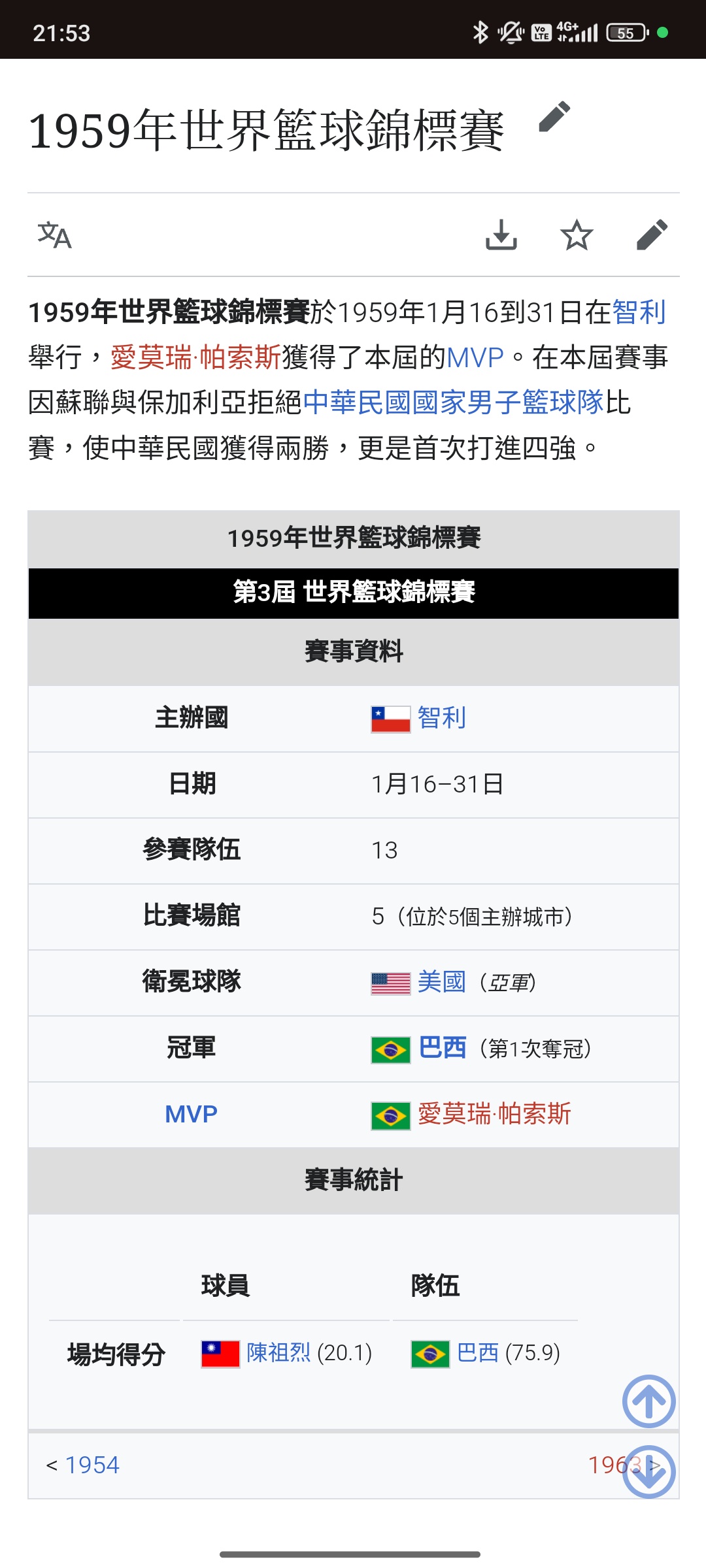The image size is (706, 1568).
Task: Open 巴西 team link with 75.9 average
Action: coord(477,1352)
